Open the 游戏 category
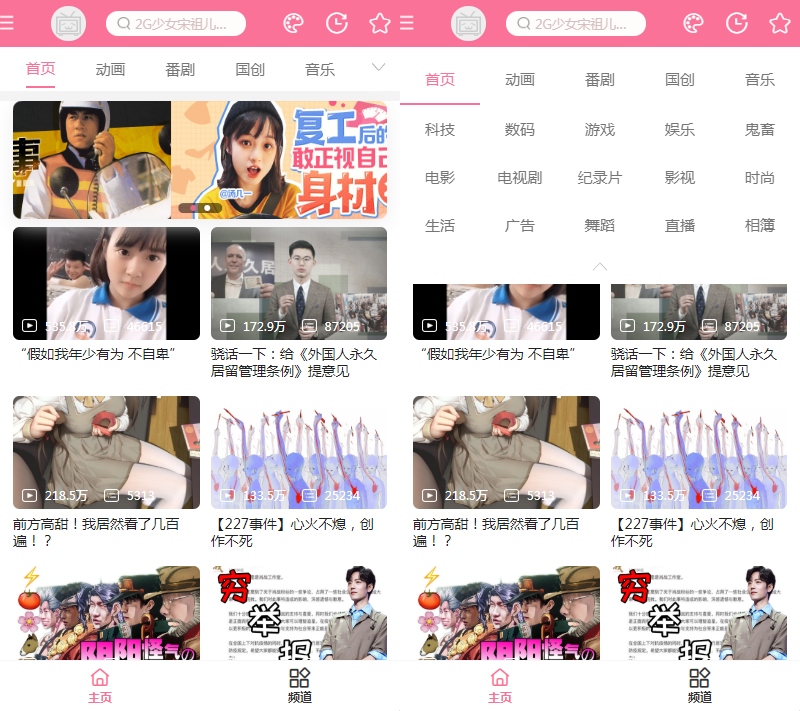 (600, 129)
